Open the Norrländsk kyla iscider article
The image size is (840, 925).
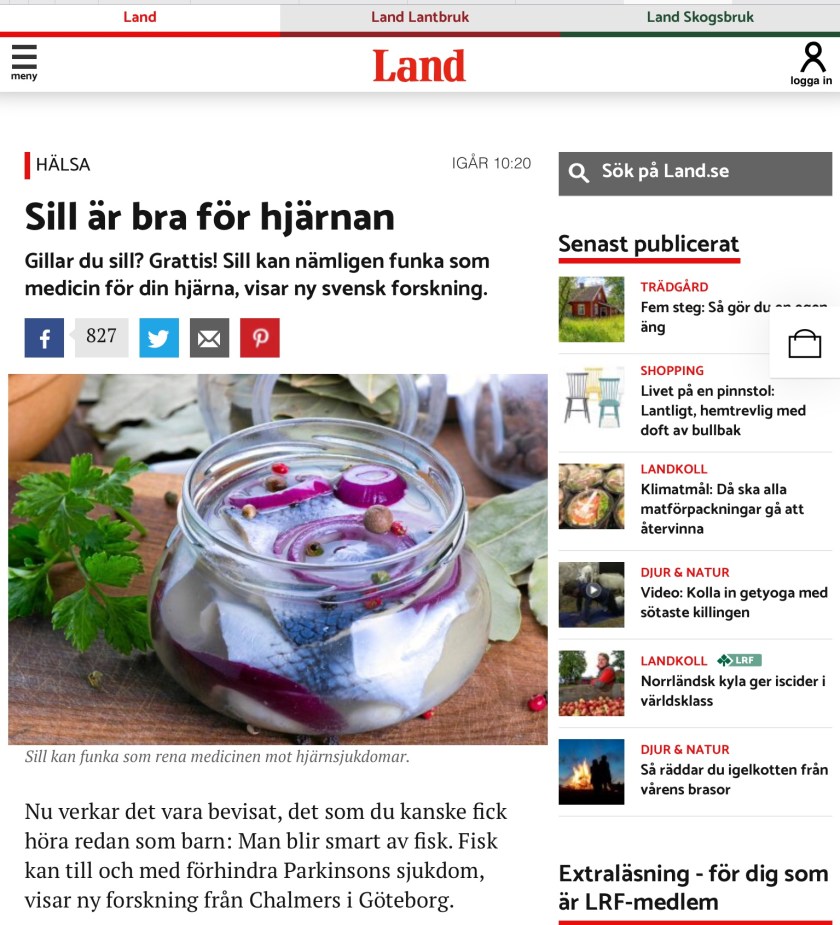click(x=732, y=690)
